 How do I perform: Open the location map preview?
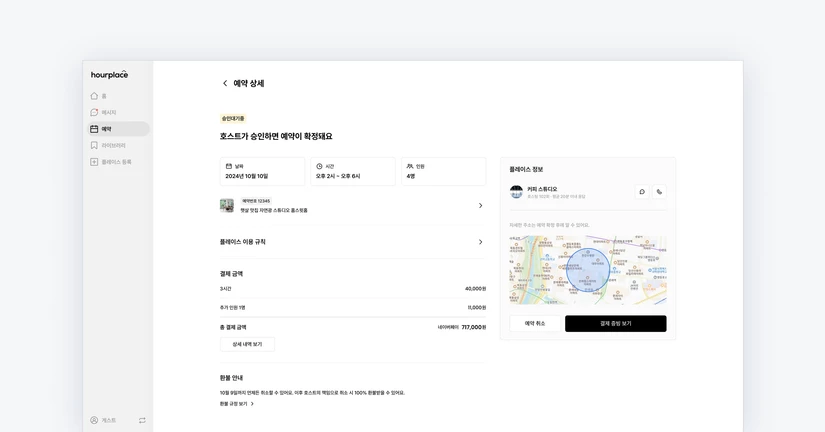click(588, 270)
